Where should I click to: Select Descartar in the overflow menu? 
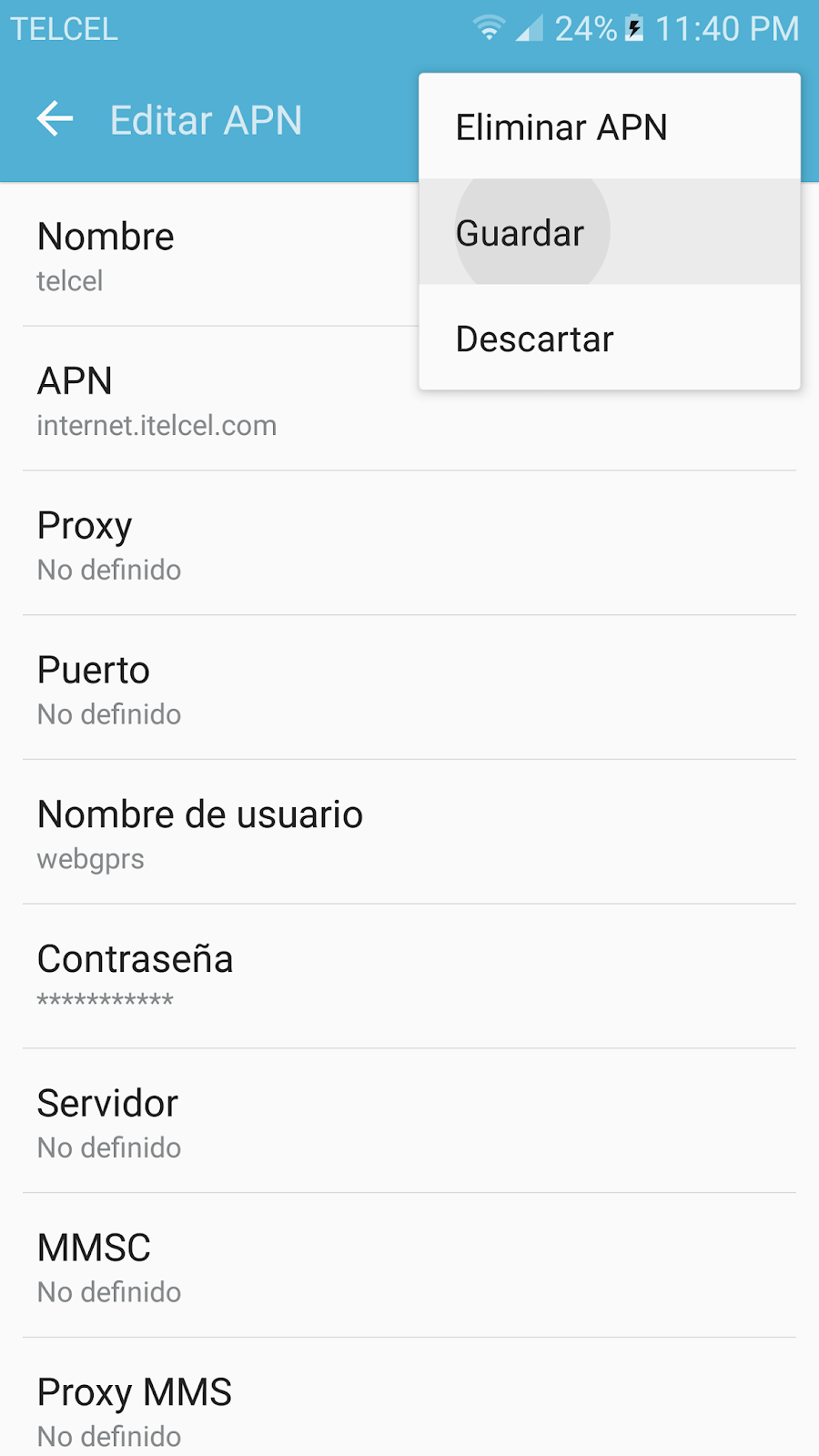pos(535,339)
